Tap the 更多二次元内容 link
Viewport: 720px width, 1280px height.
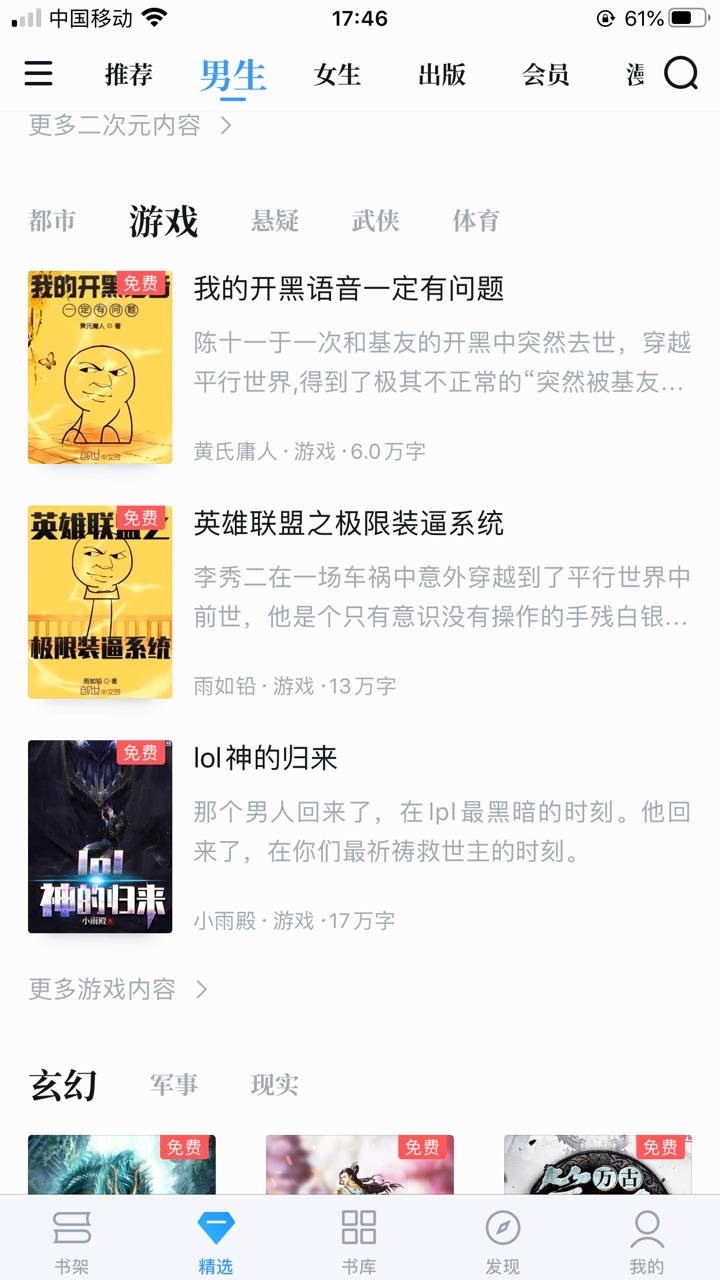[130, 126]
